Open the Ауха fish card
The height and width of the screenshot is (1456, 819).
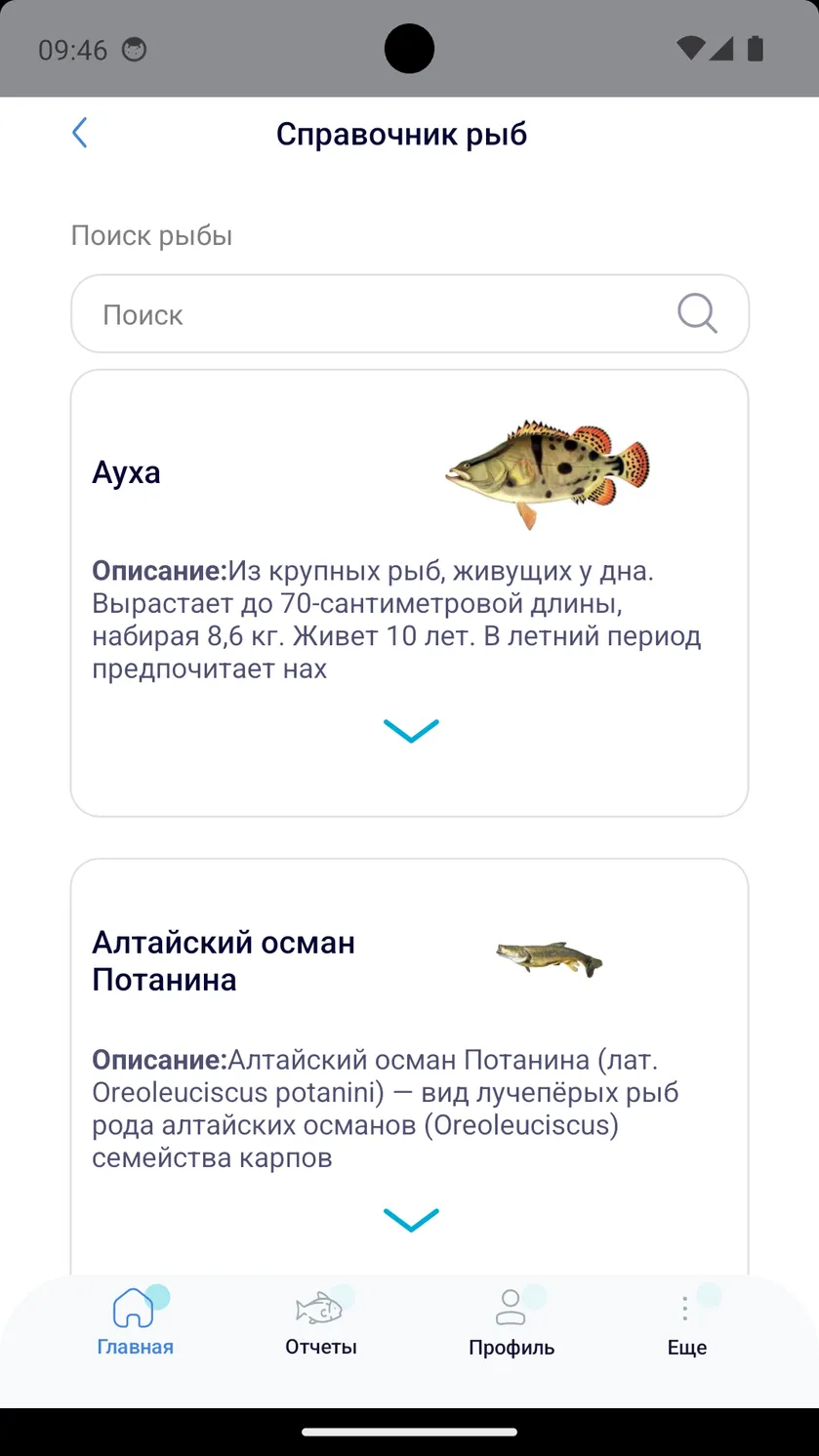(409, 593)
